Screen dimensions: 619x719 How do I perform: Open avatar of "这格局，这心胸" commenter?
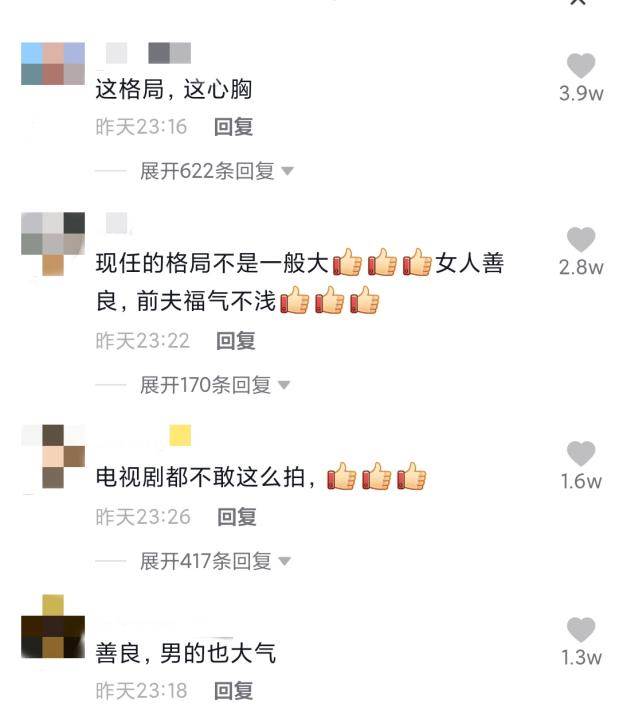tap(53, 64)
